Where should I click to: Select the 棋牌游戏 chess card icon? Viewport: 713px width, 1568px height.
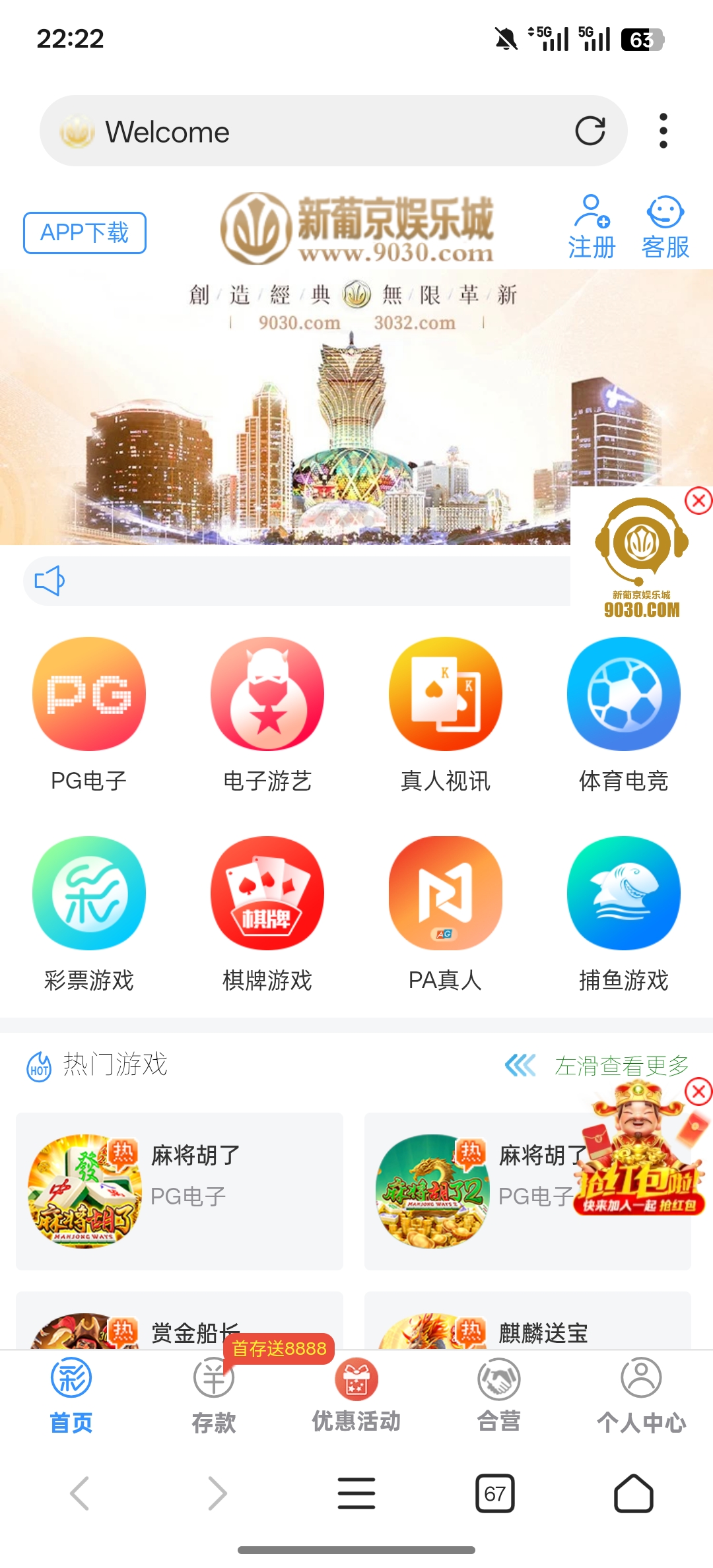tap(267, 893)
